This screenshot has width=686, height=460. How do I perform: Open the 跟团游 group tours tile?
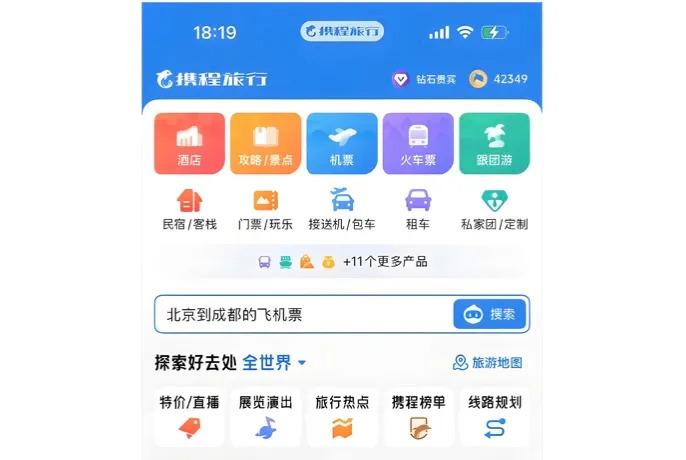click(x=494, y=144)
